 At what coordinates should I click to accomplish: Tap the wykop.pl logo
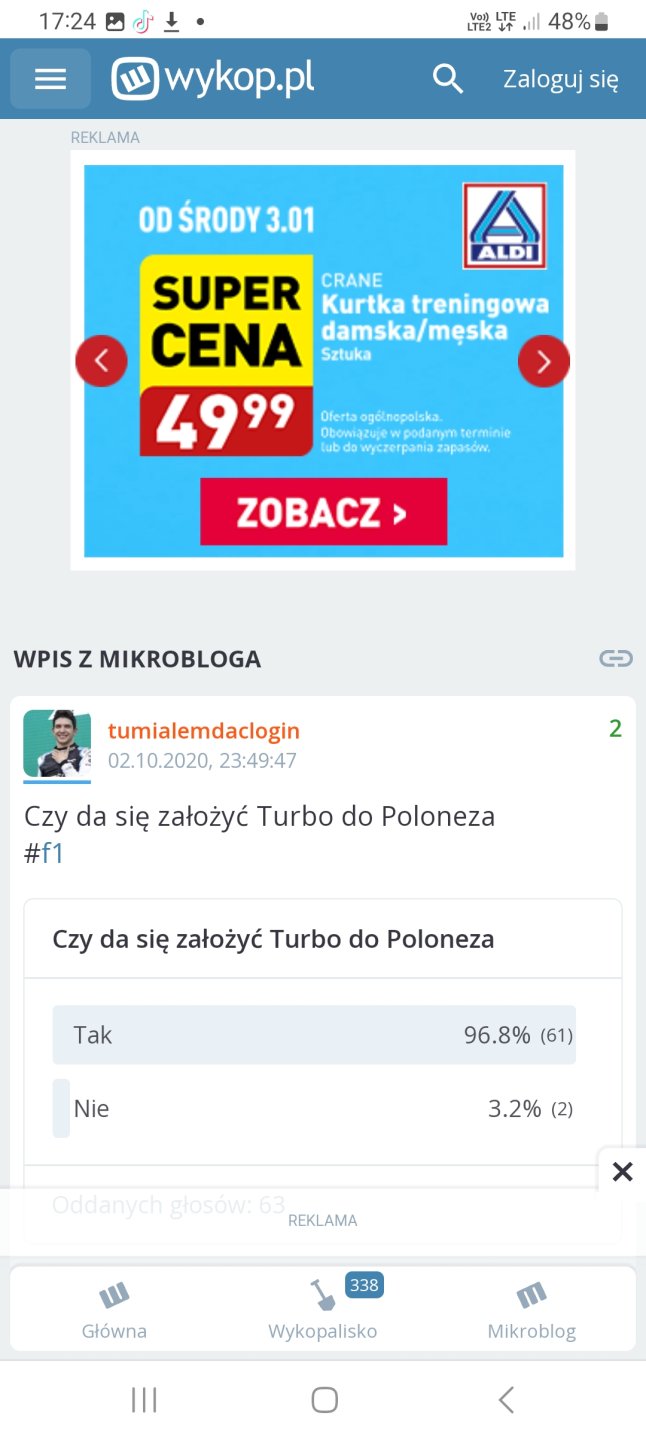212,78
